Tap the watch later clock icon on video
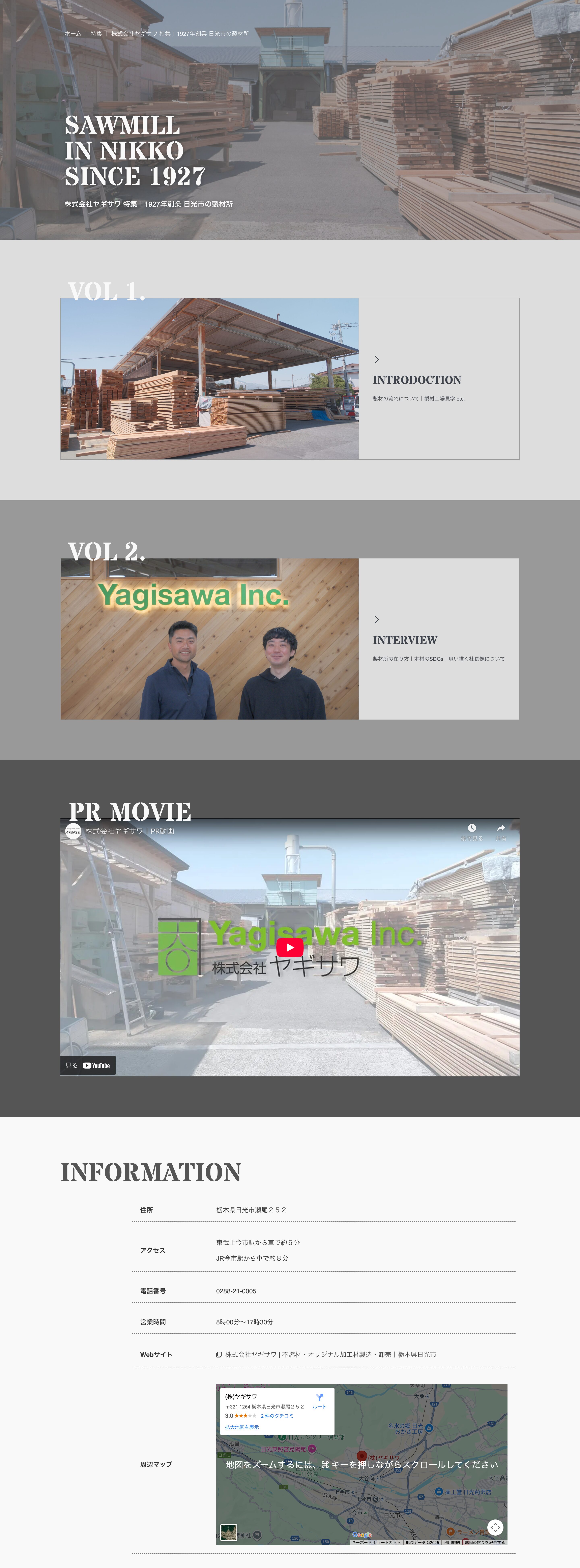The image size is (580, 1568). (472, 829)
